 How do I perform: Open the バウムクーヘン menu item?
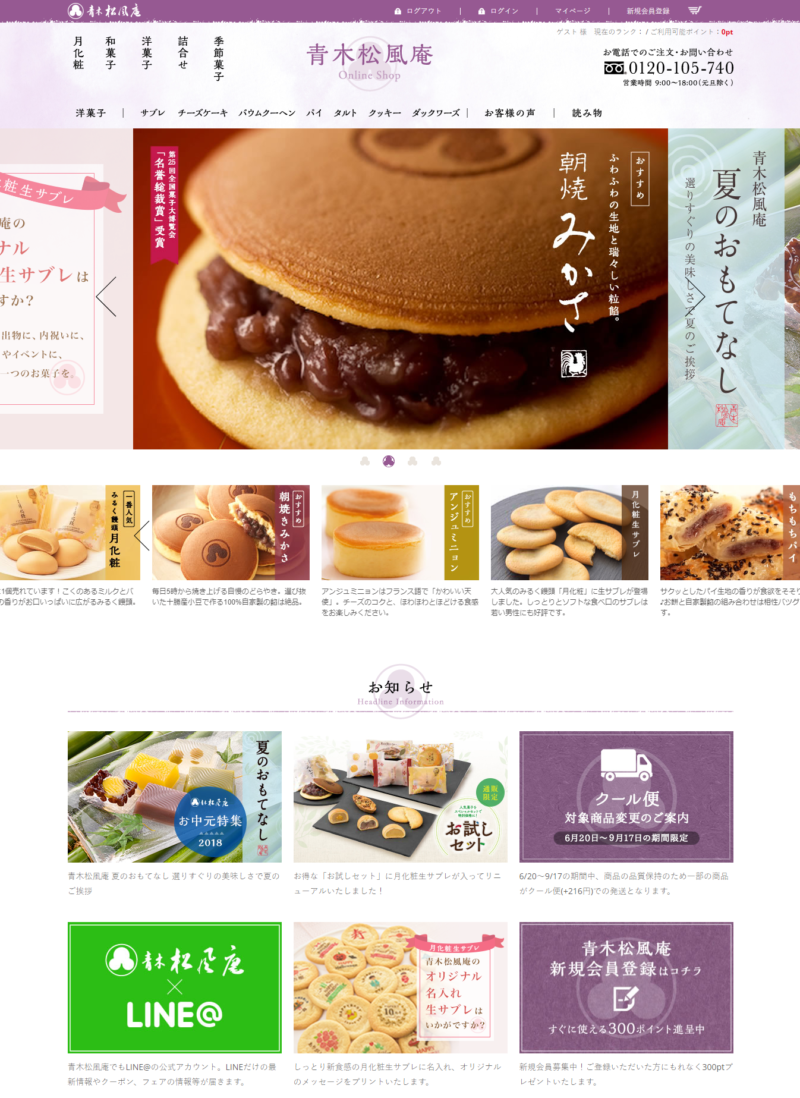click(266, 113)
